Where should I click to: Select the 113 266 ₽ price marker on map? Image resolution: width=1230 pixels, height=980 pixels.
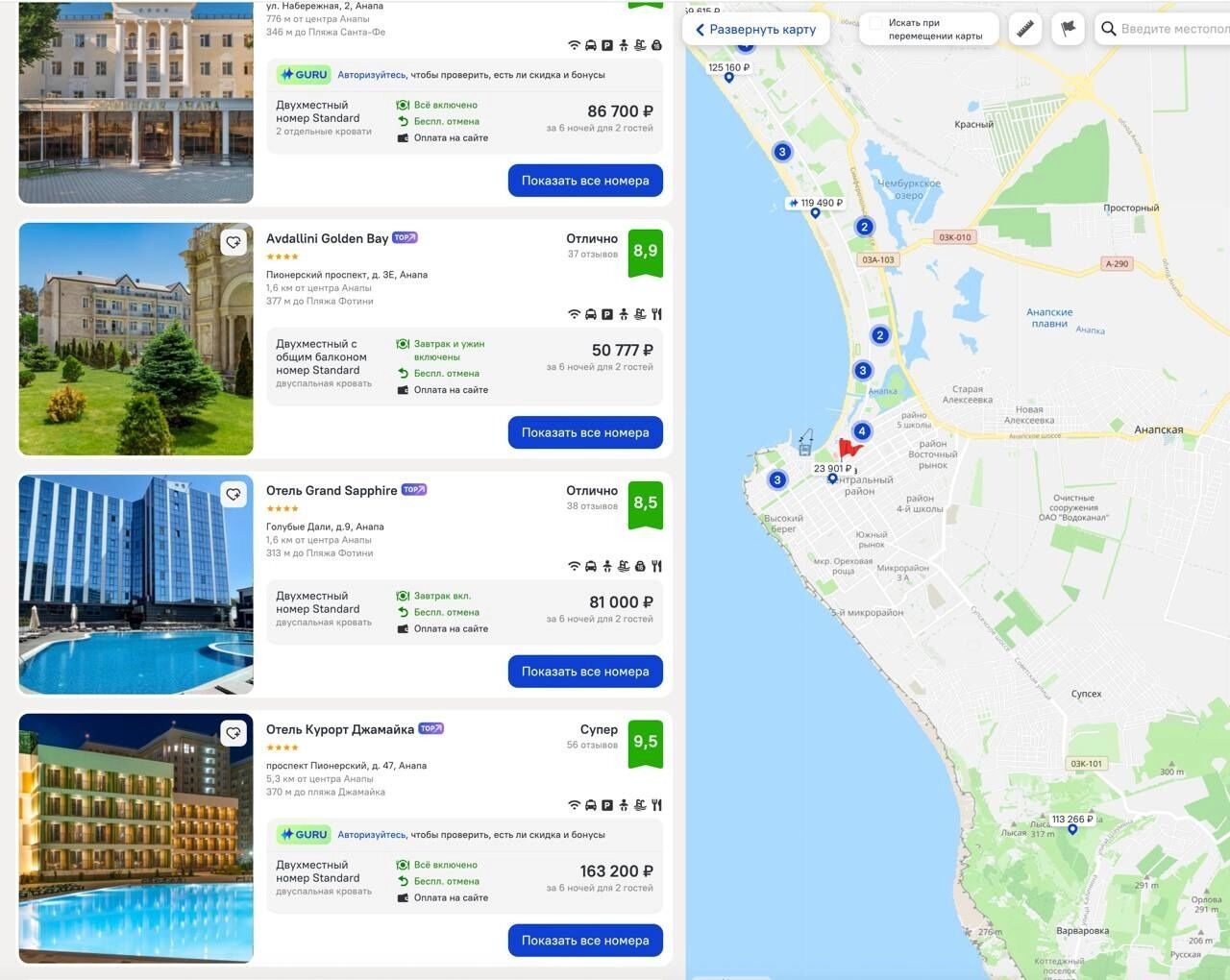1072,821
